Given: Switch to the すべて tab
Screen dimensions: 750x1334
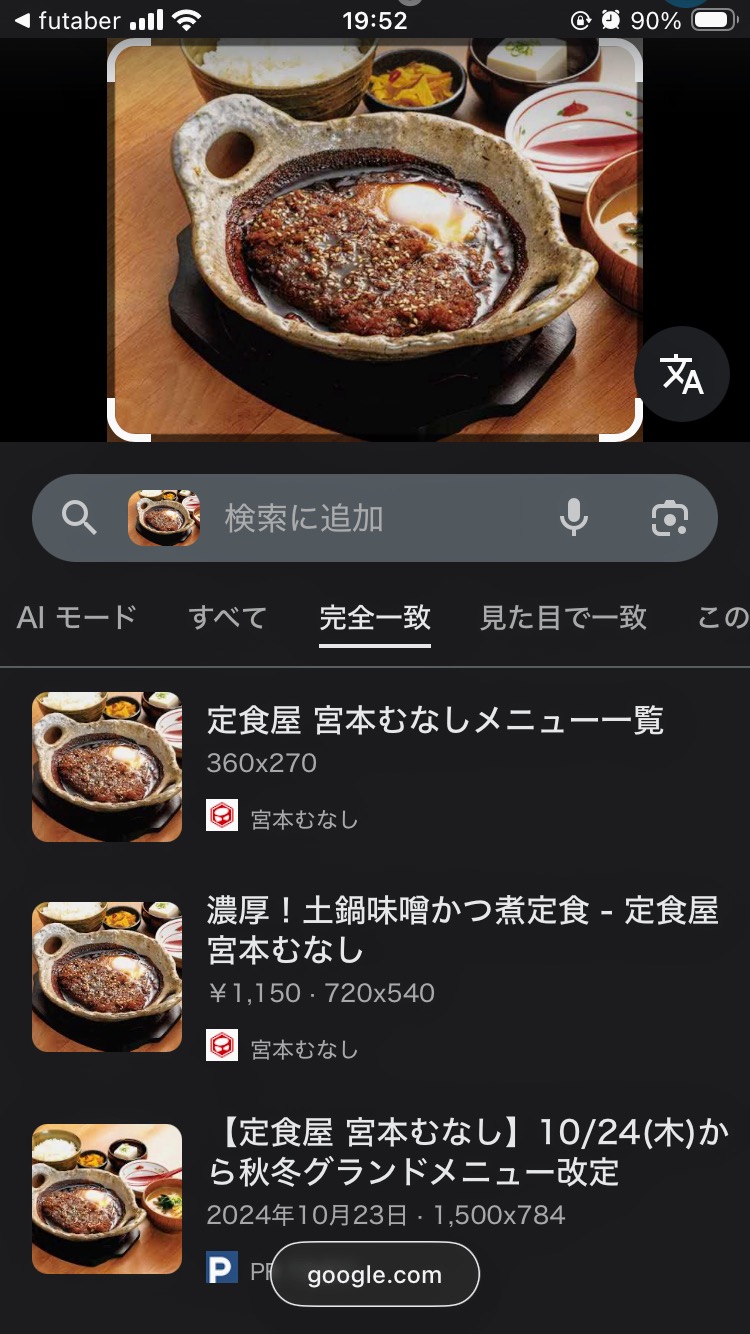Looking at the screenshot, I should click(228, 618).
